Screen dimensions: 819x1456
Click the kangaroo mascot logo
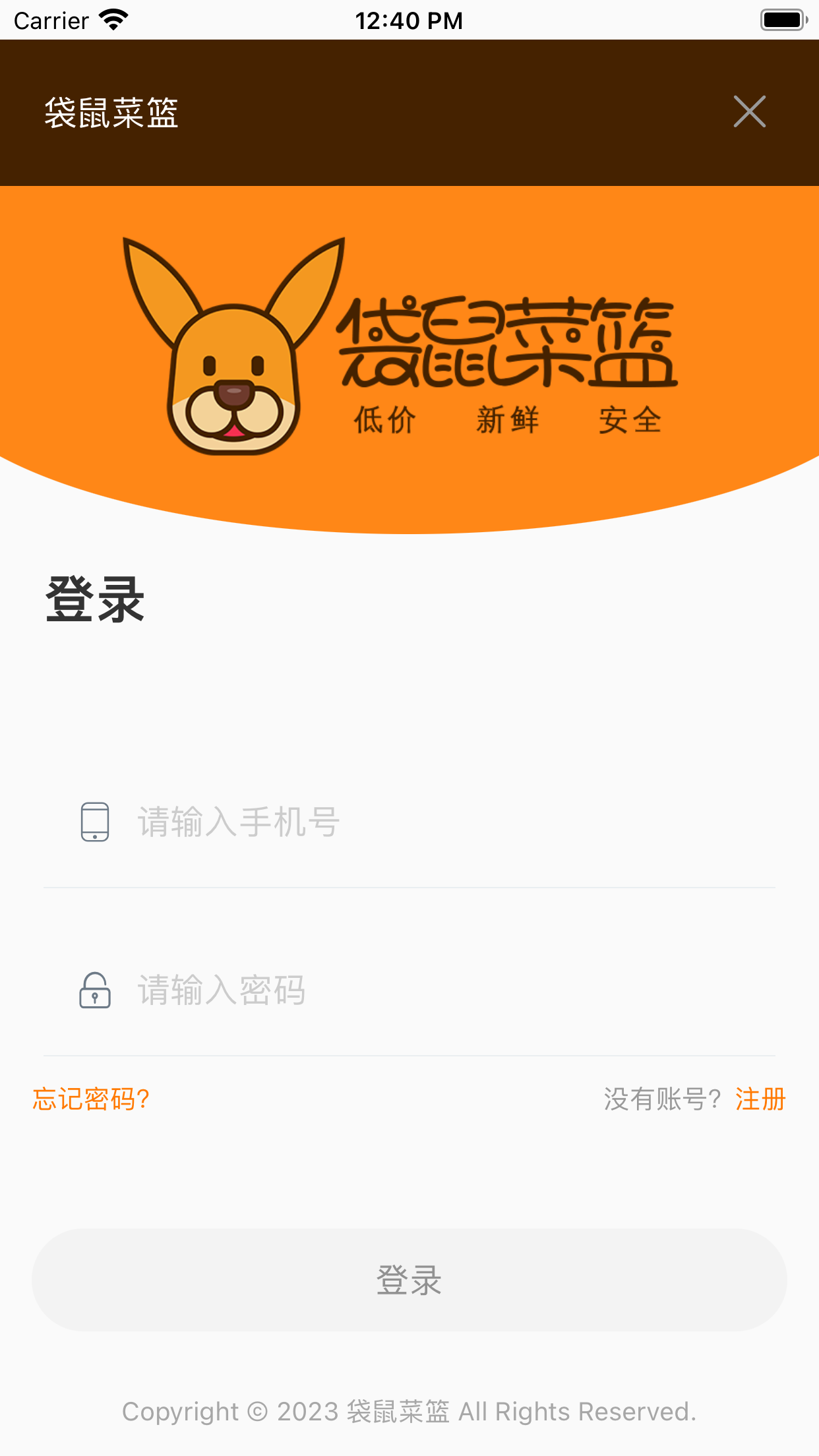[234, 343]
